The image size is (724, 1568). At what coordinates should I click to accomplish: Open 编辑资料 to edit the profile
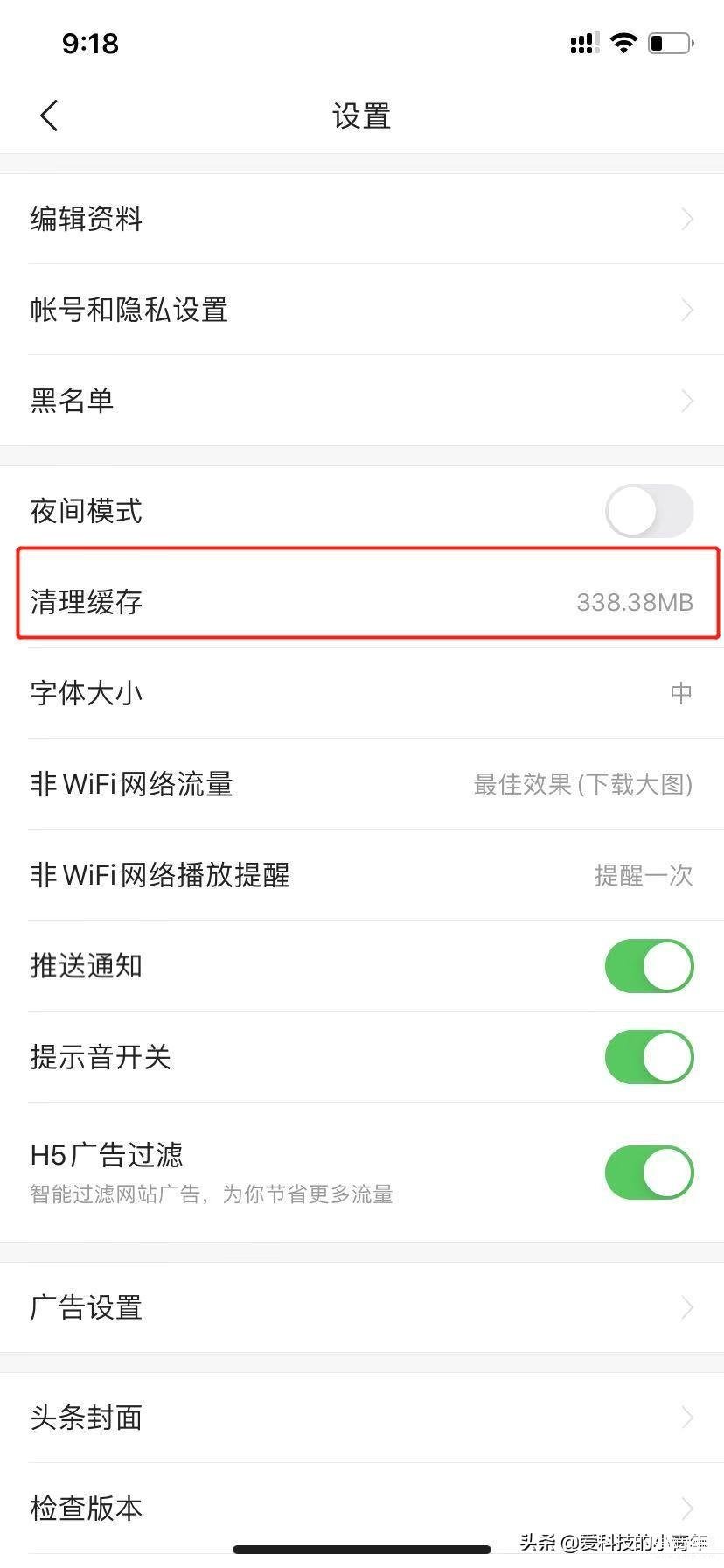click(x=362, y=219)
